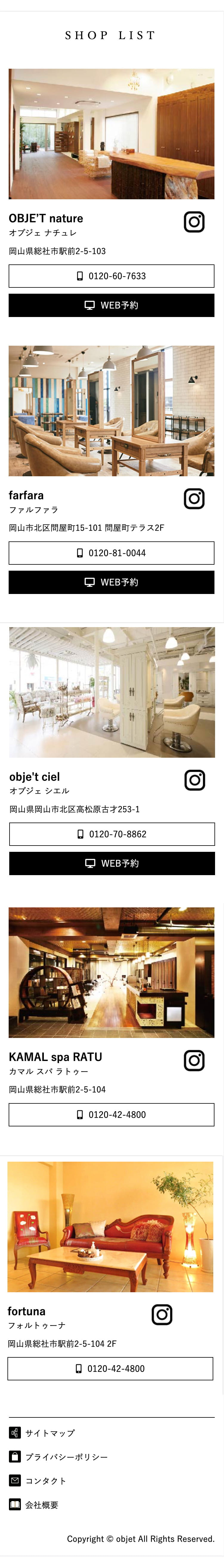Open farfara Instagram page
The width and height of the screenshot is (224, 1568).
194,499
